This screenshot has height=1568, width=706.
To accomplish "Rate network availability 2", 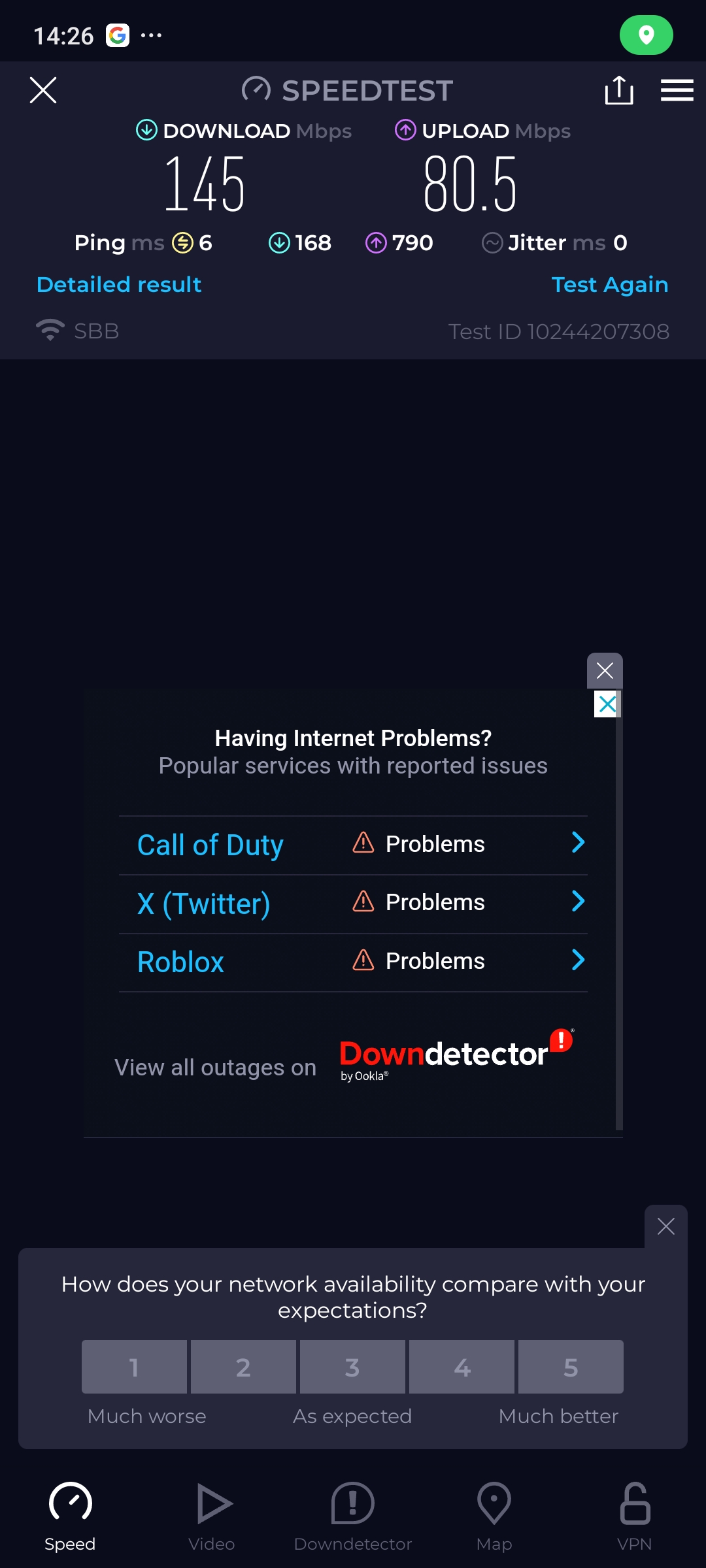I will [243, 1367].
